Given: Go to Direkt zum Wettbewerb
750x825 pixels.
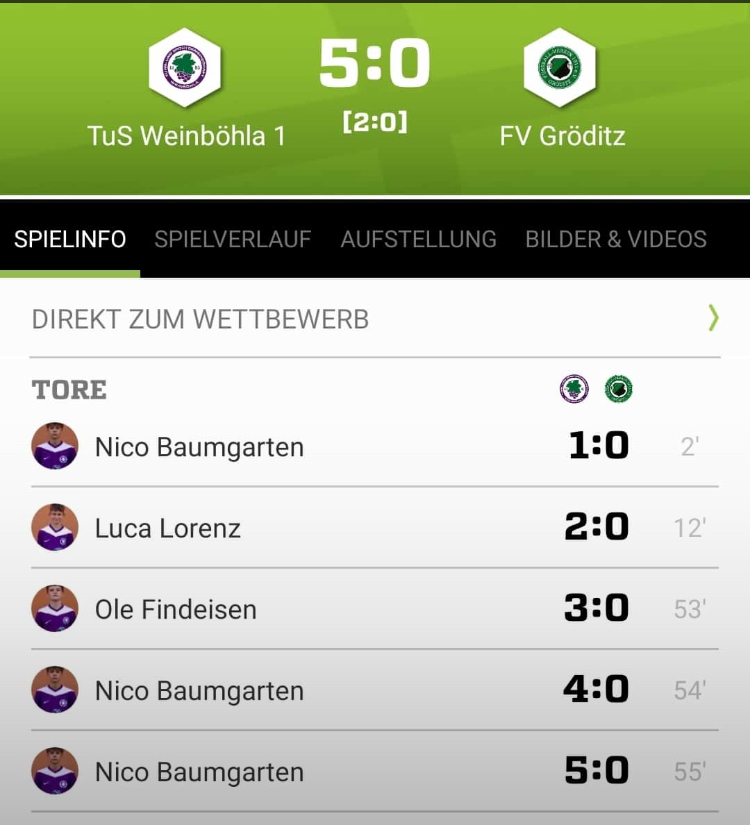Looking at the screenshot, I should [374, 319].
